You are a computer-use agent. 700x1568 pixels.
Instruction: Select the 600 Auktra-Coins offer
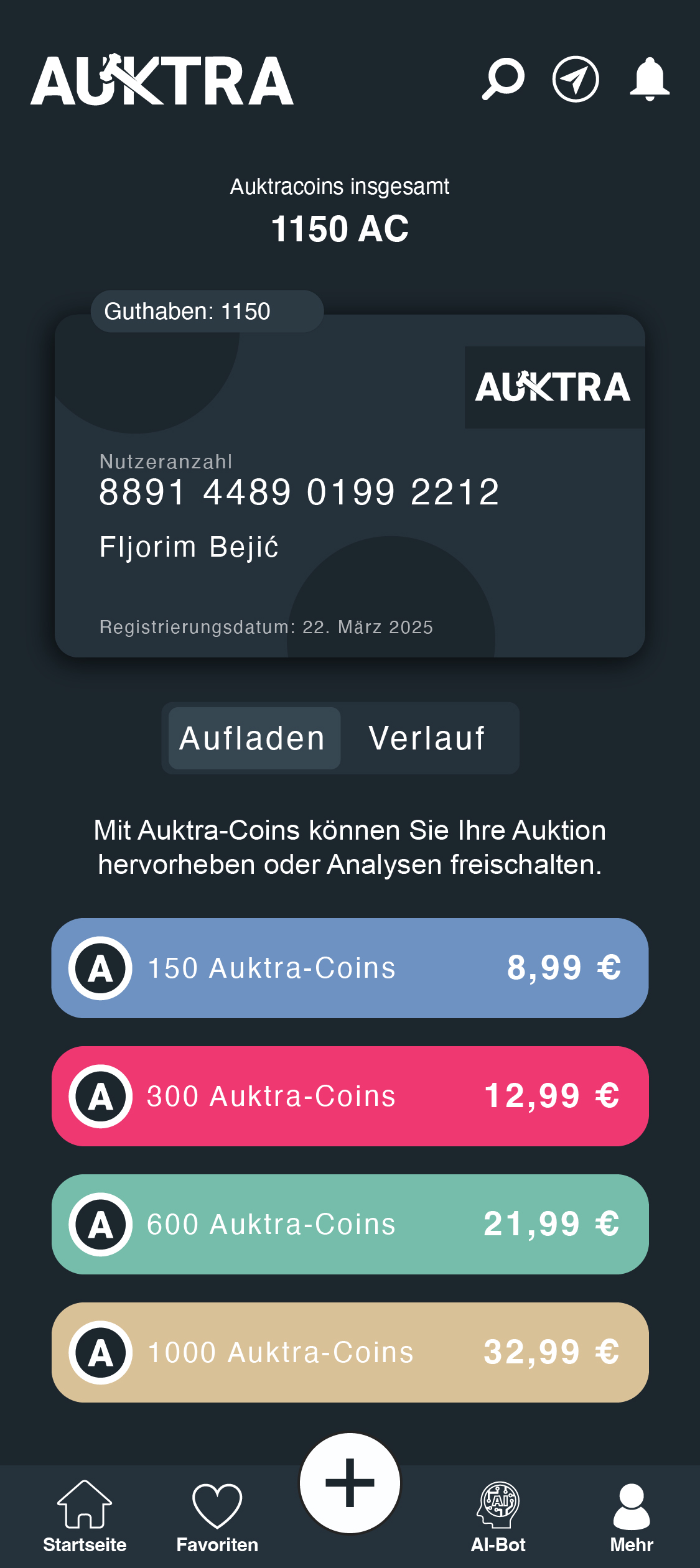pyautogui.click(x=350, y=1224)
